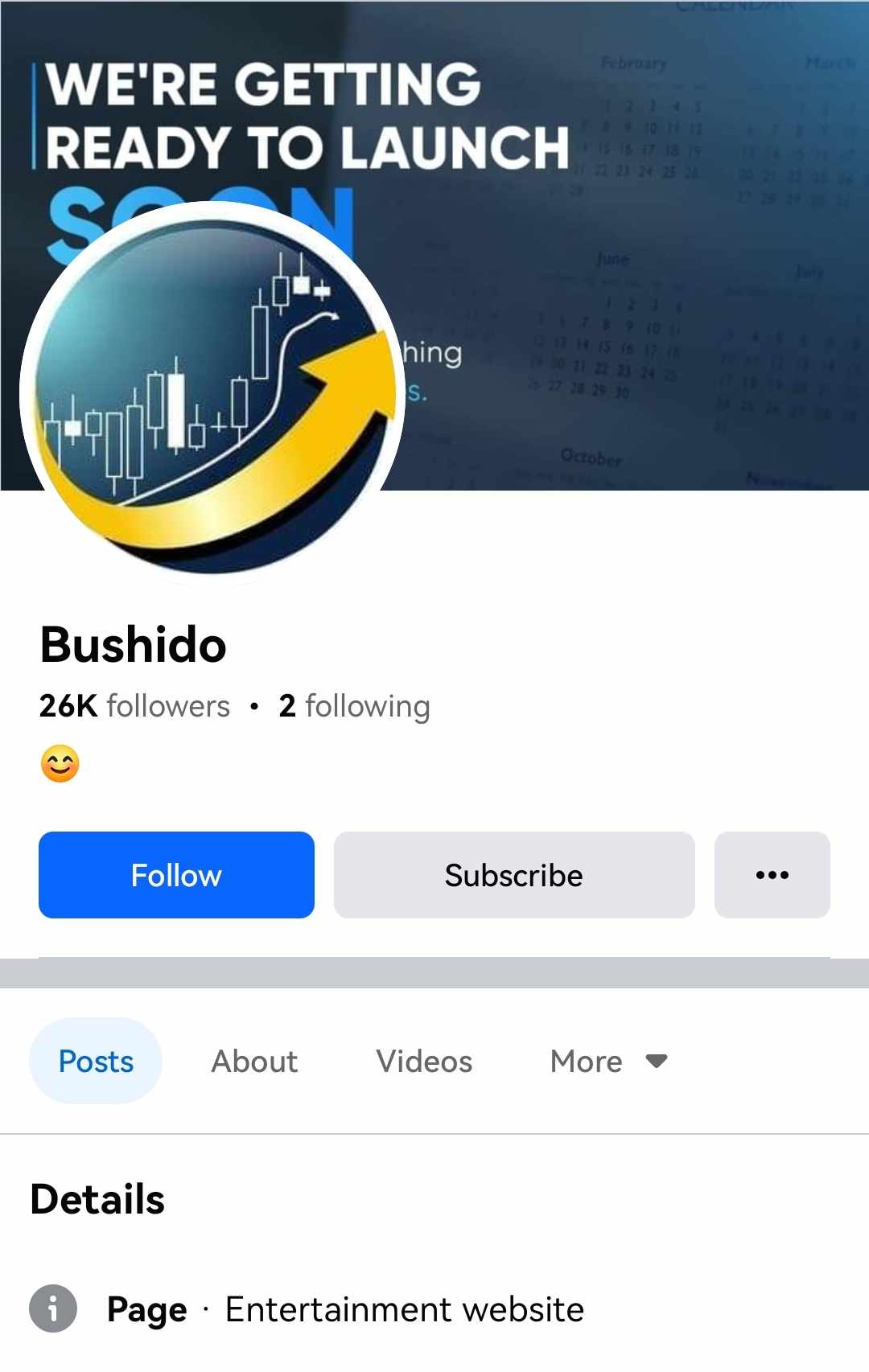Subscribe to Bushido
869x1372 pixels.
point(513,875)
